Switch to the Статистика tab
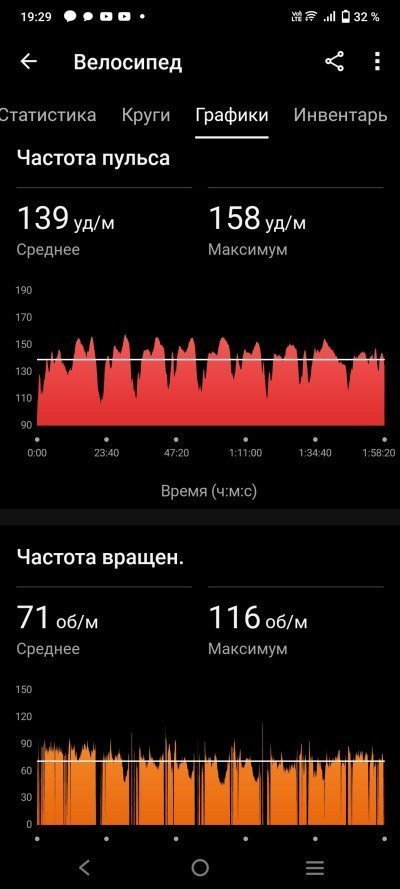This screenshot has height=889, width=400. 48,115
